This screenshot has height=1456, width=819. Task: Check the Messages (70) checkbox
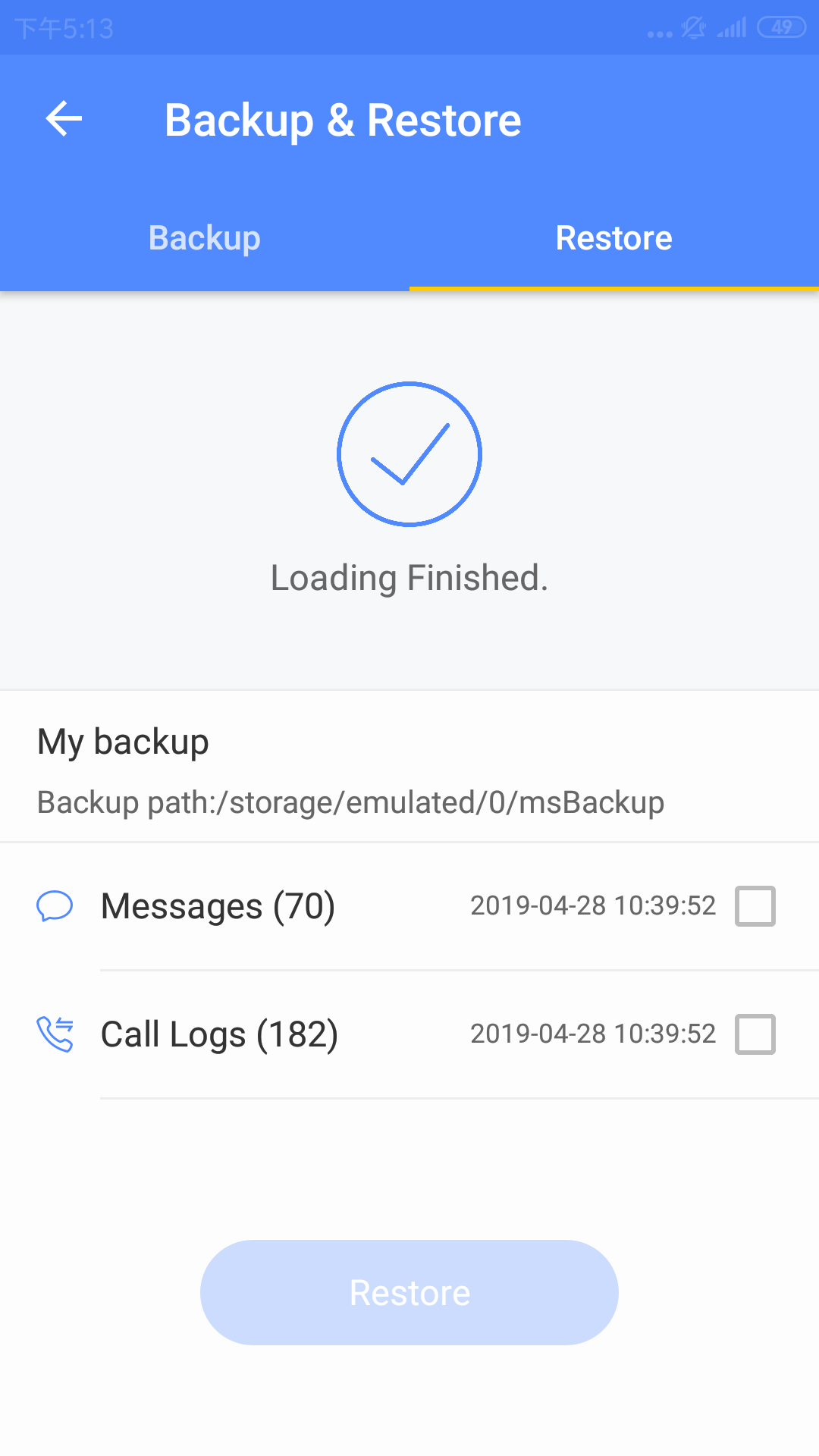[755, 905]
